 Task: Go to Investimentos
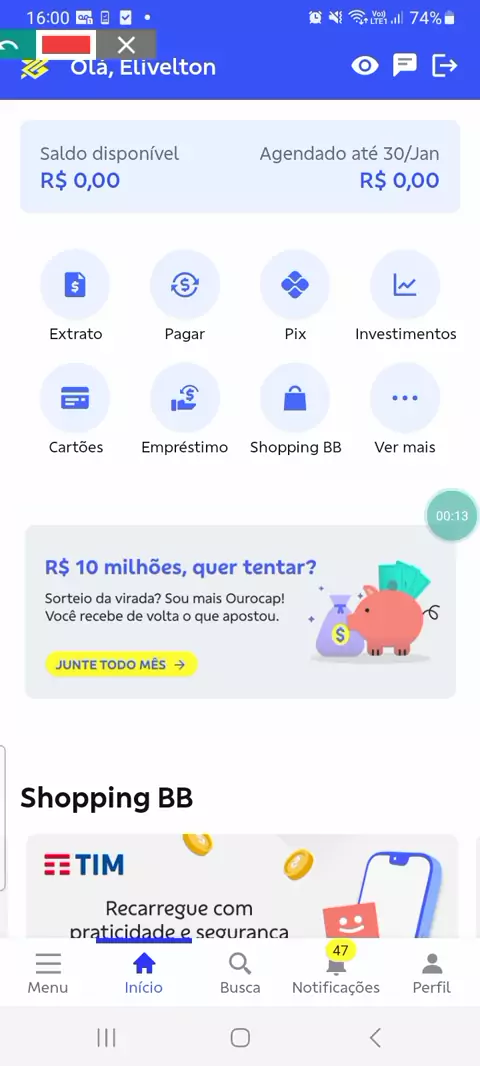click(x=405, y=296)
